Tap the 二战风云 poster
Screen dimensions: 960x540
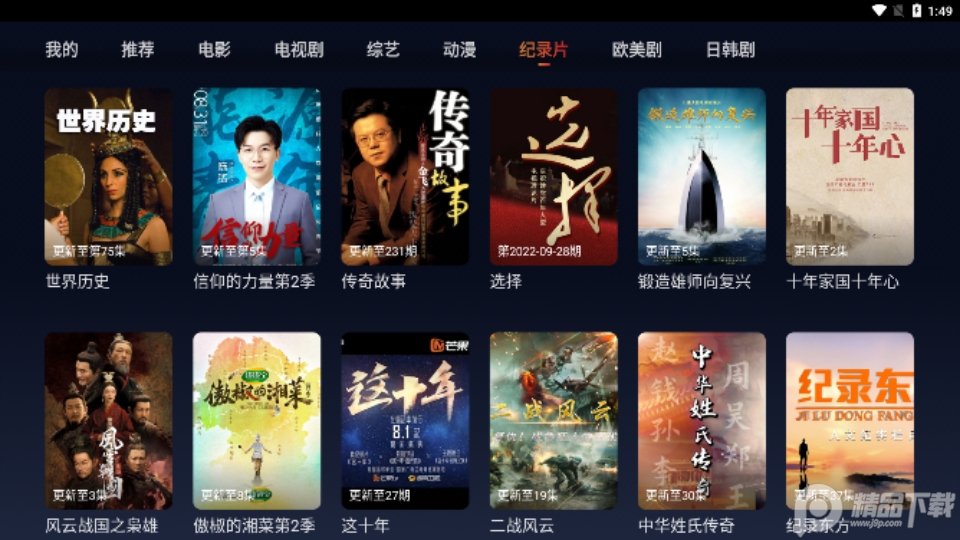[553, 421]
